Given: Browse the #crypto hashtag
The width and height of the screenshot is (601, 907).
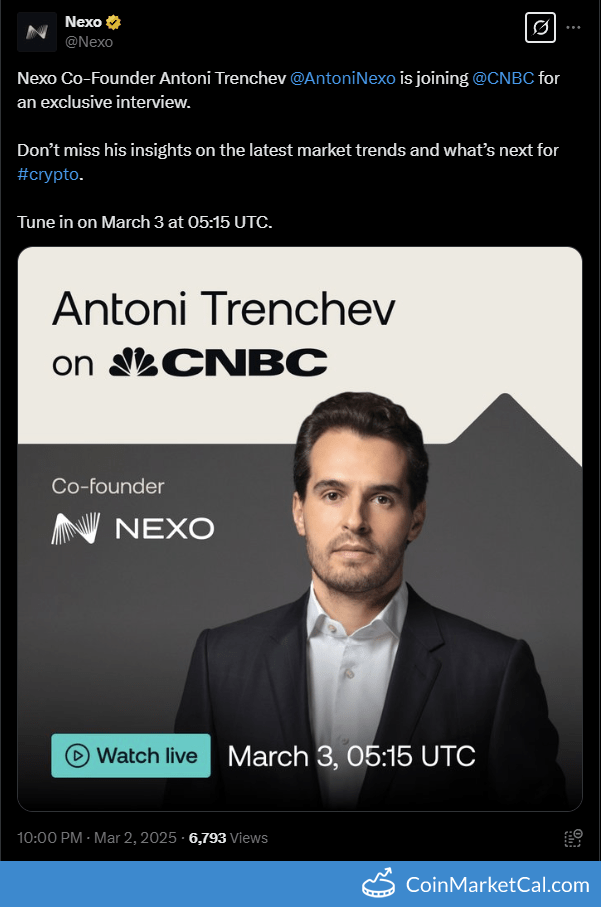Looking at the screenshot, I should tap(47, 171).
